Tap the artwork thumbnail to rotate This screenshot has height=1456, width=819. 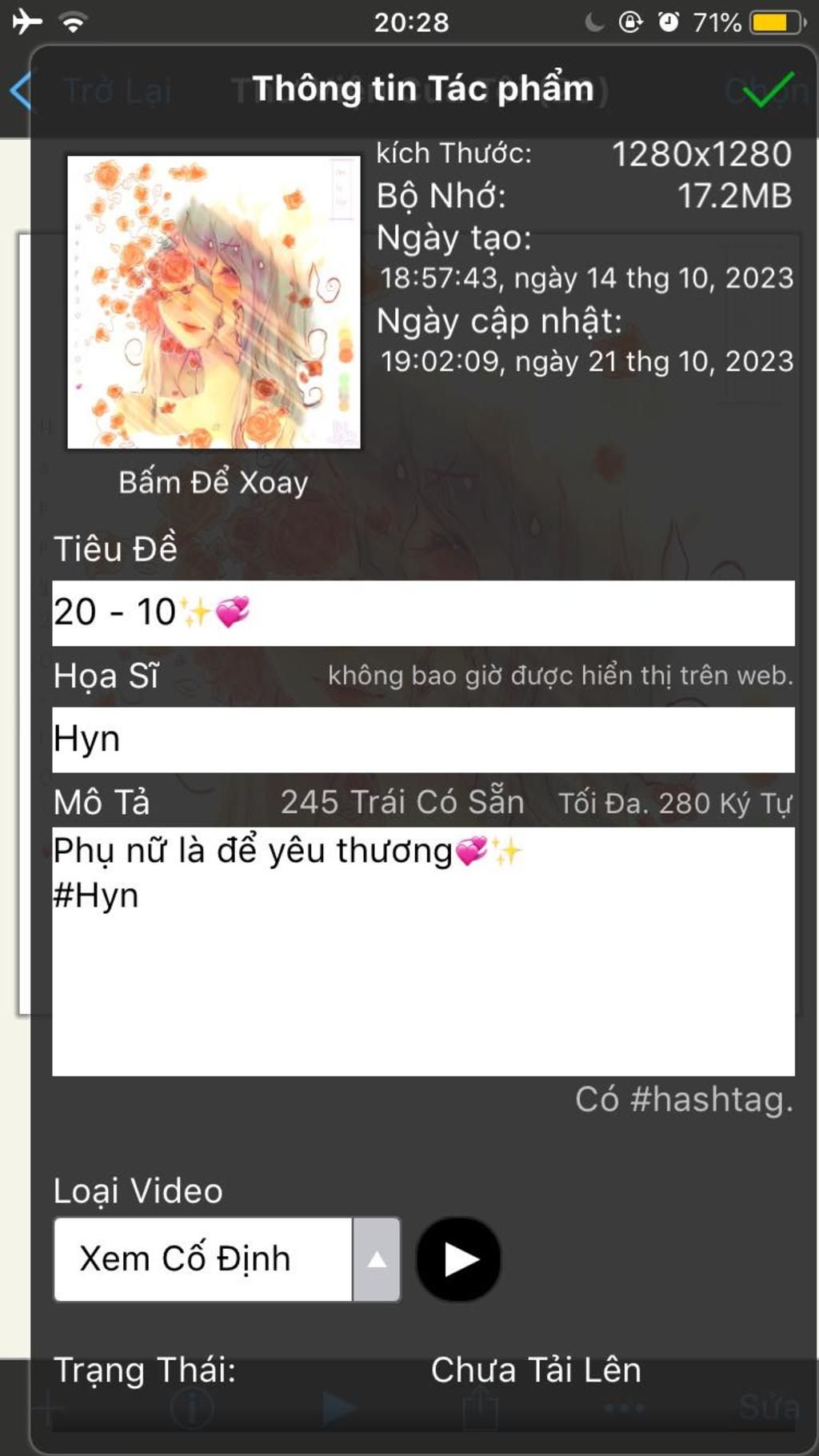[214, 302]
